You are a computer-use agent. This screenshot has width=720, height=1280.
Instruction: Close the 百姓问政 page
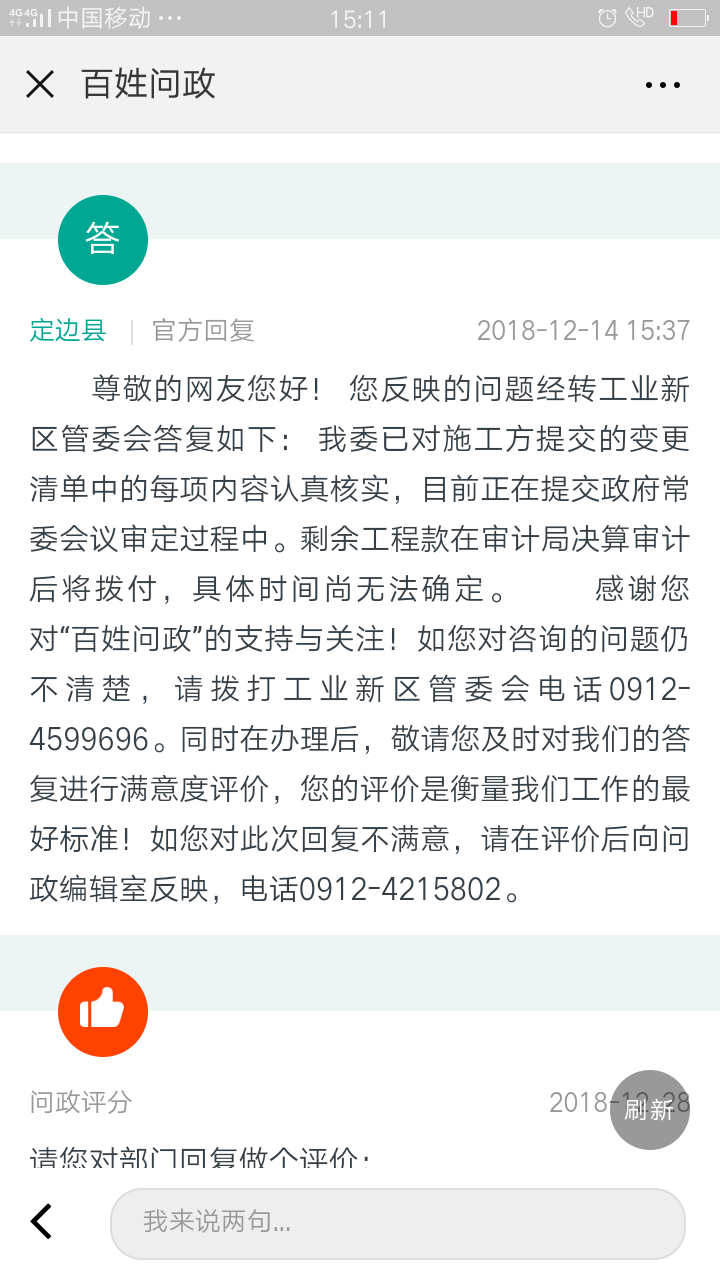(40, 85)
